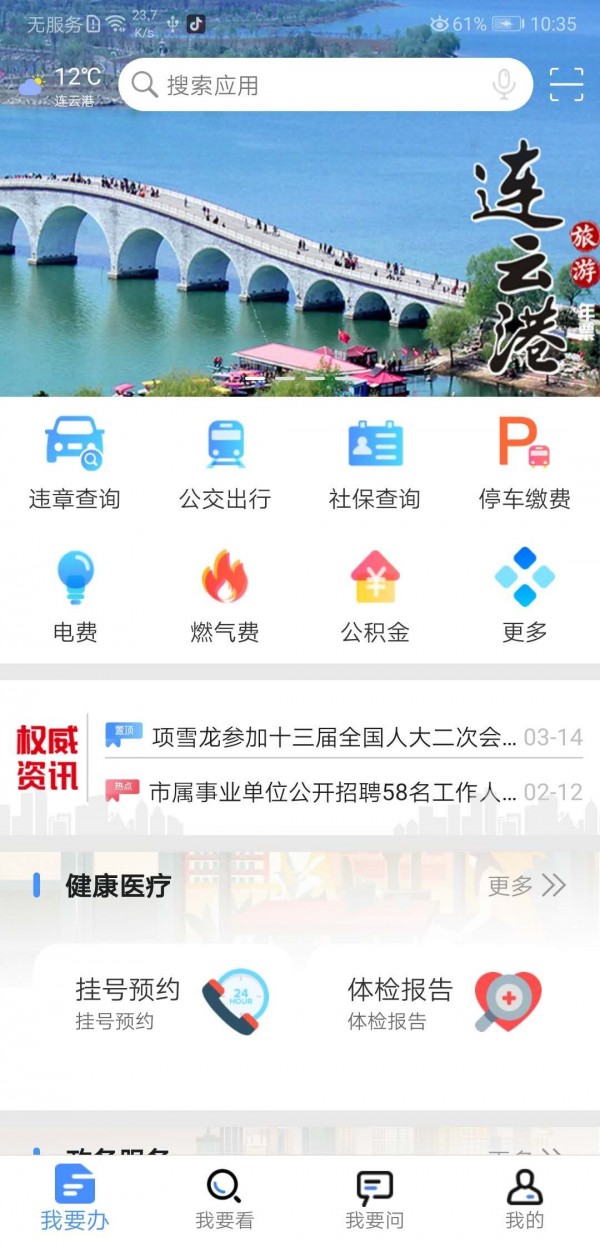The image size is (600, 1247).
Task: Switch to the 我要问 tab
Action: click(374, 1198)
